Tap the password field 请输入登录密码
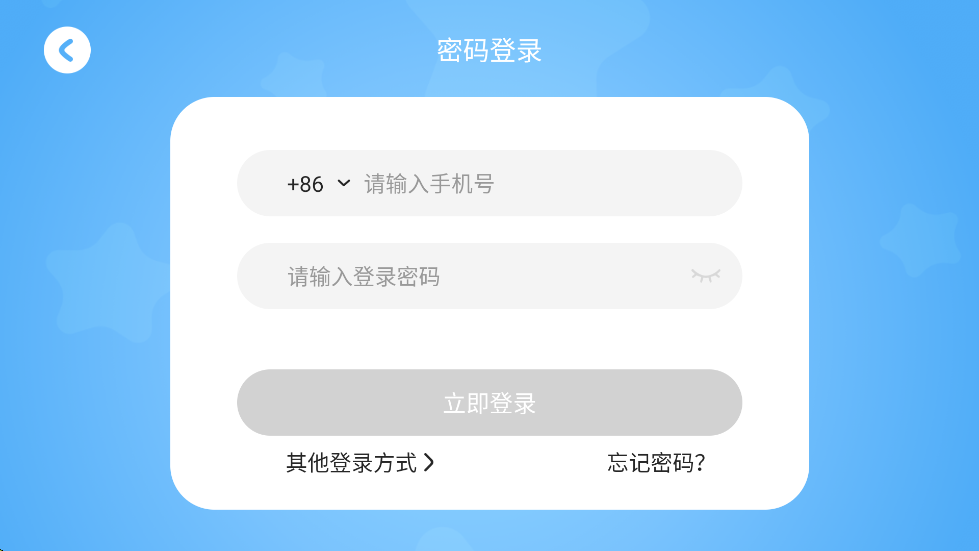The width and height of the screenshot is (979, 551). 470,277
